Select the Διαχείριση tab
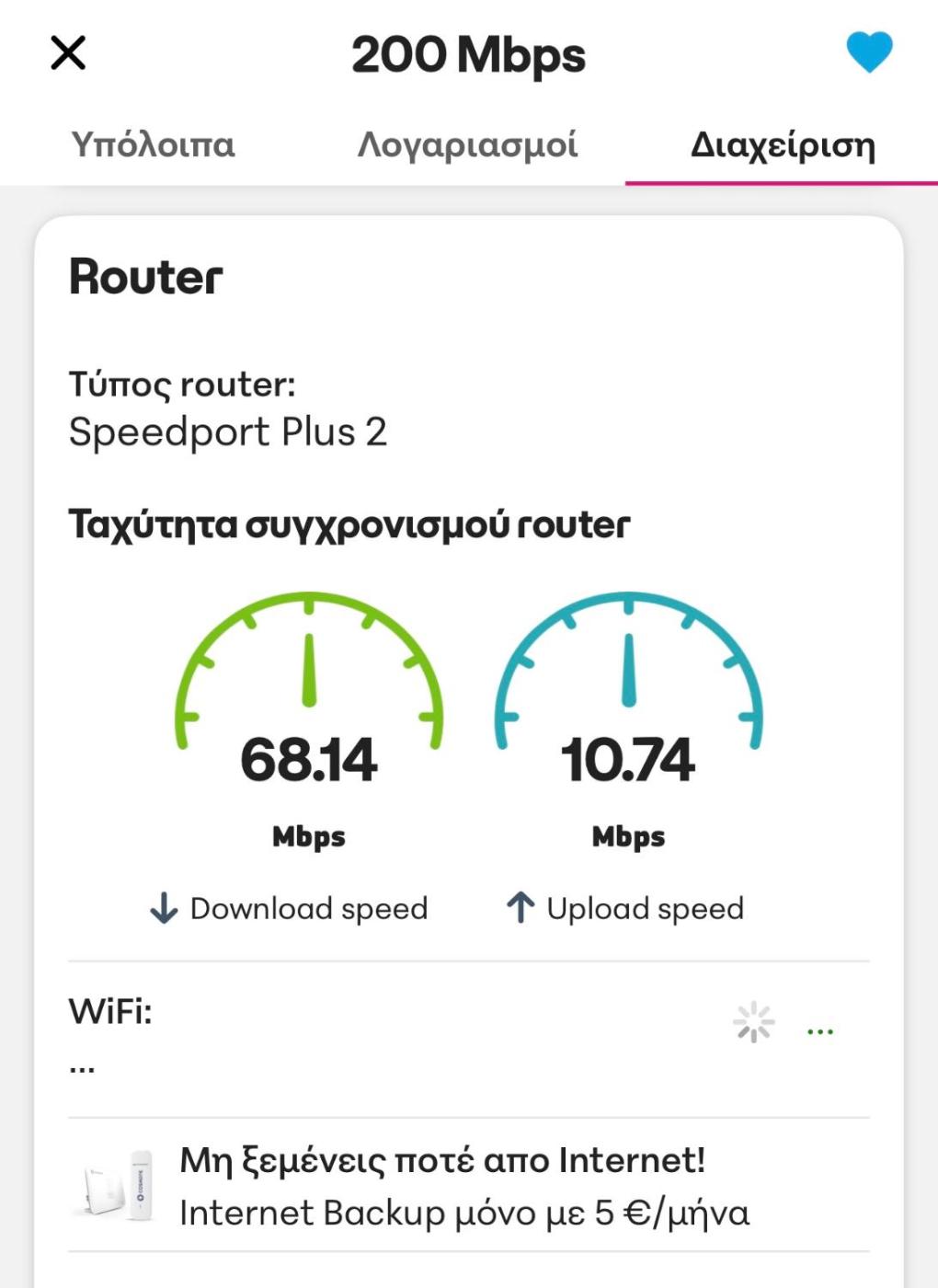Image resolution: width=938 pixels, height=1288 pixels. click(x=783, y=145)
